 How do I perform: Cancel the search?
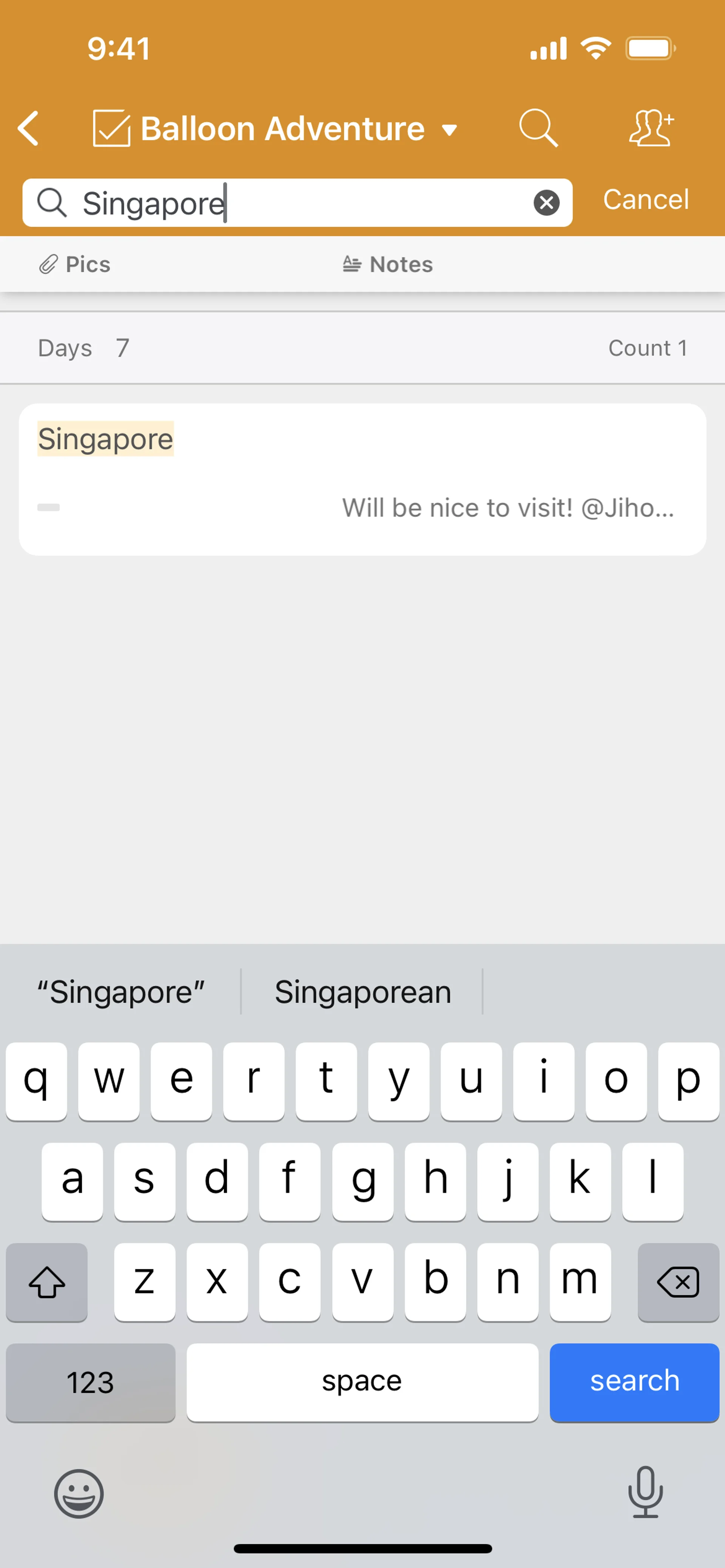[x=645, y=200]
